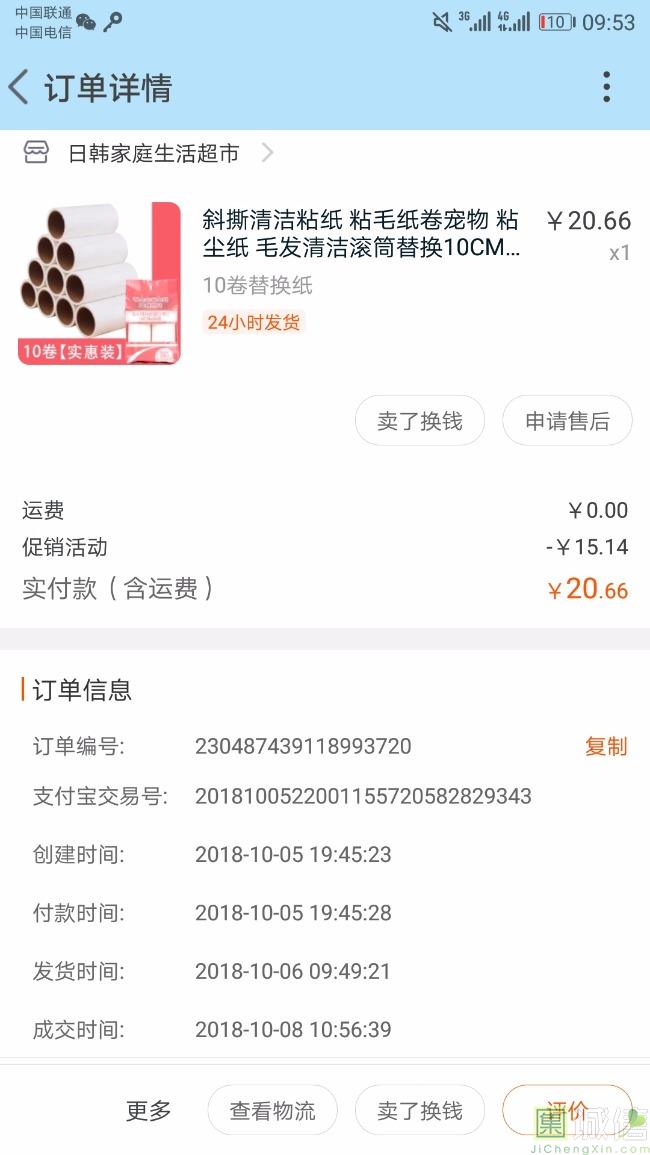The width and height of the screenshot is (650, 1155).
Task: View shipping details via 查看物流
Action: (x=272, y=1110)
